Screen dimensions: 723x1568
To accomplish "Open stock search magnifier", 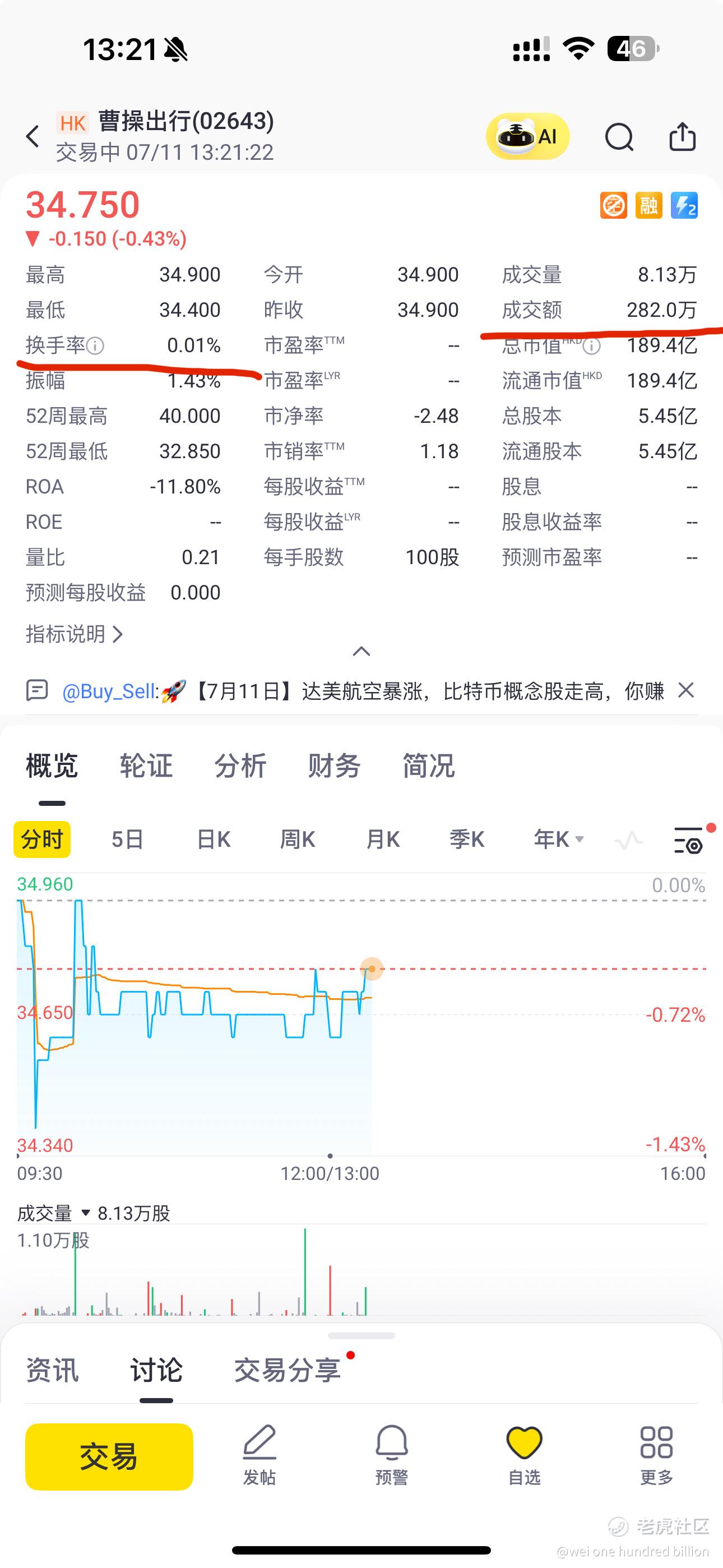I will coord(619,136).
